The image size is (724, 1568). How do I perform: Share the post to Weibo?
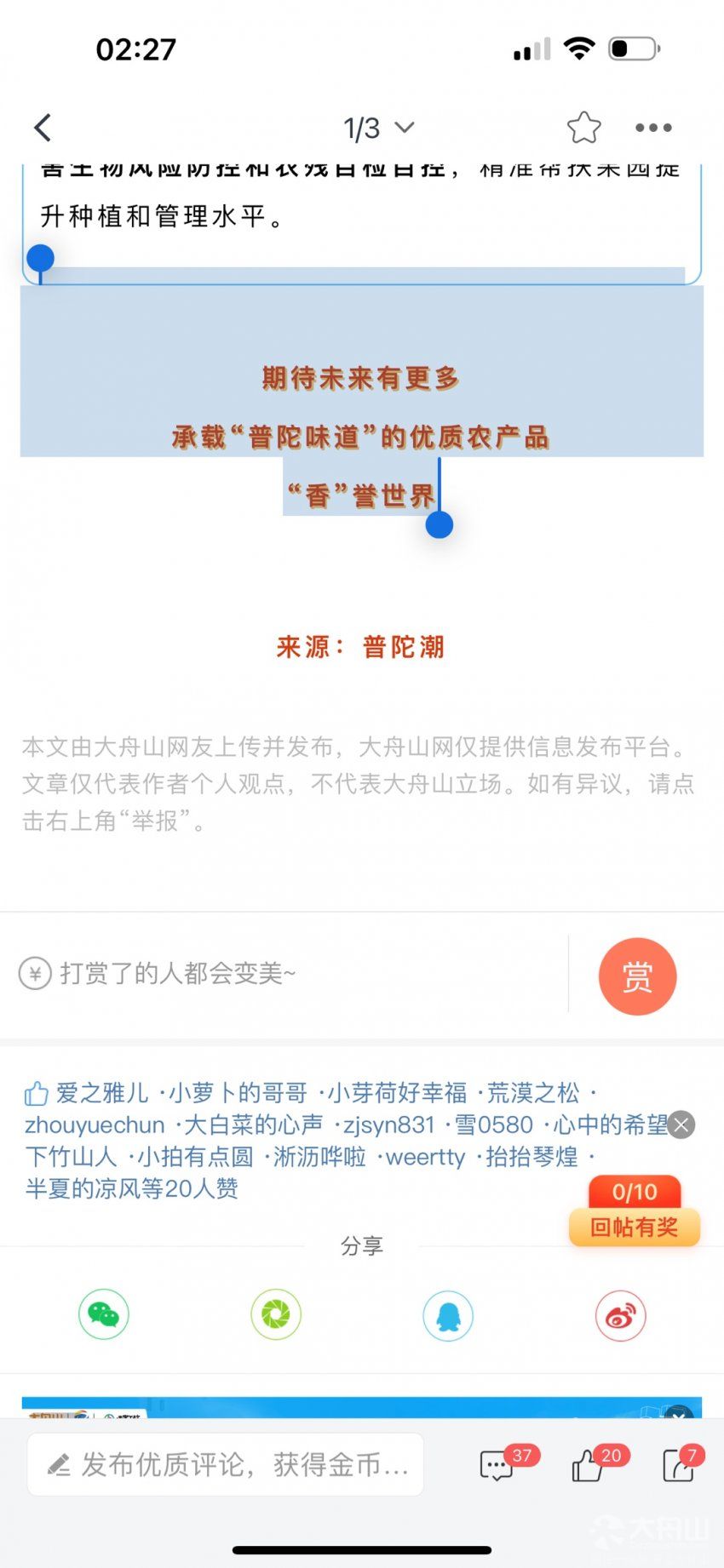(x=620, y=1316)
